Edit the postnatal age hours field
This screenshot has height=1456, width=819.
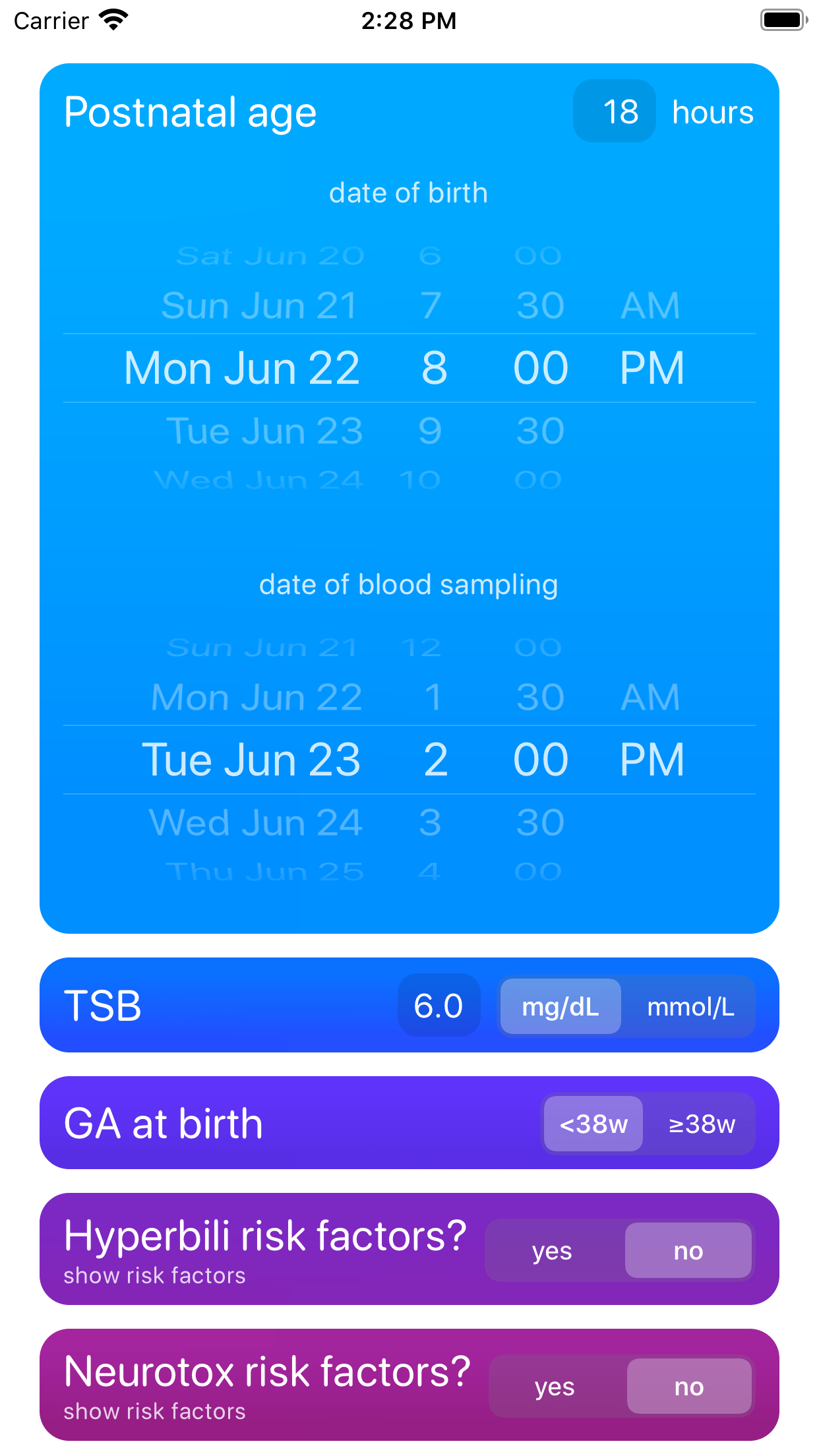pos(614,111)
